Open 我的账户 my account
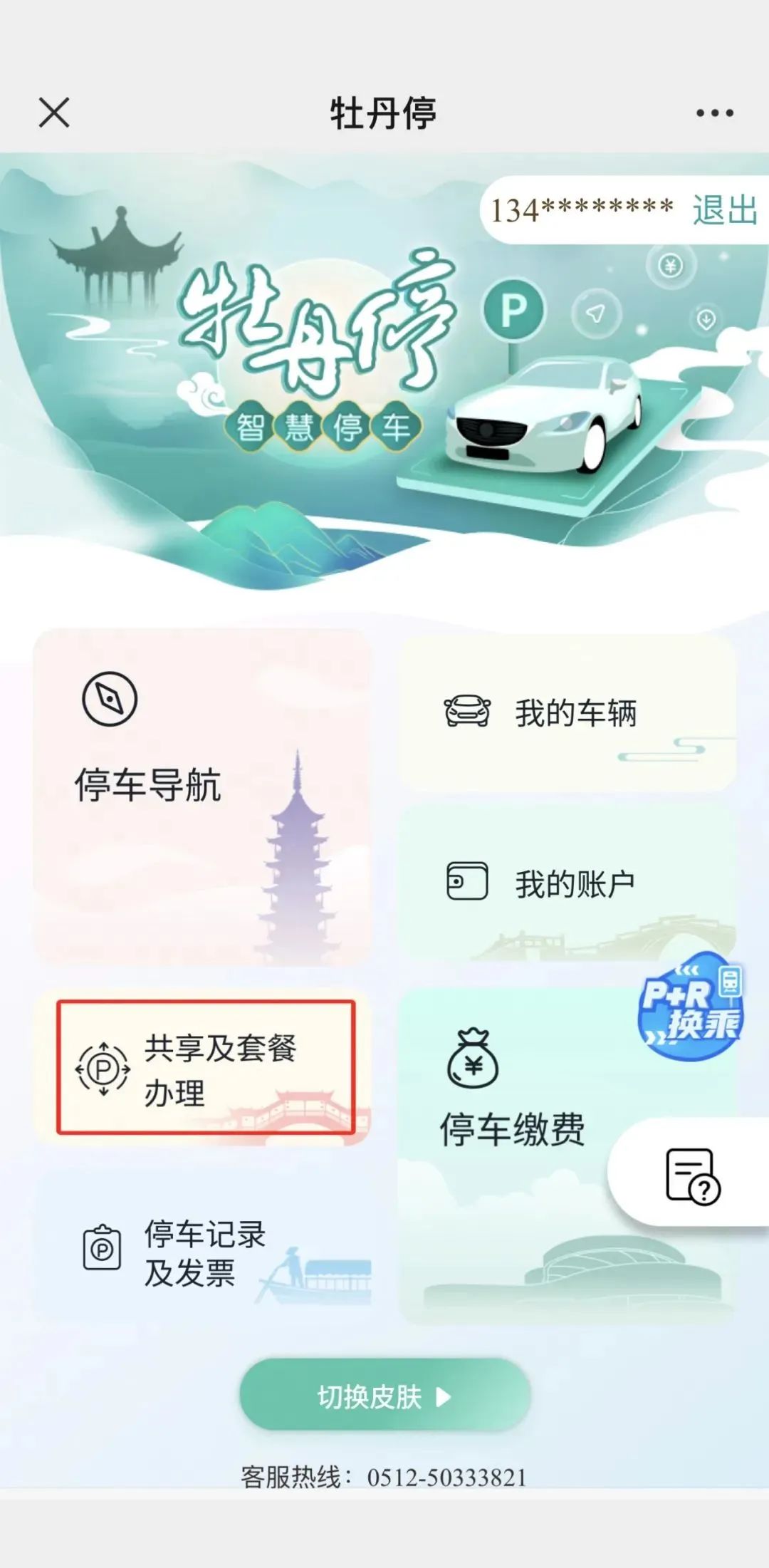The height and width of the screenshot is (1568, 769). (567, 883)
